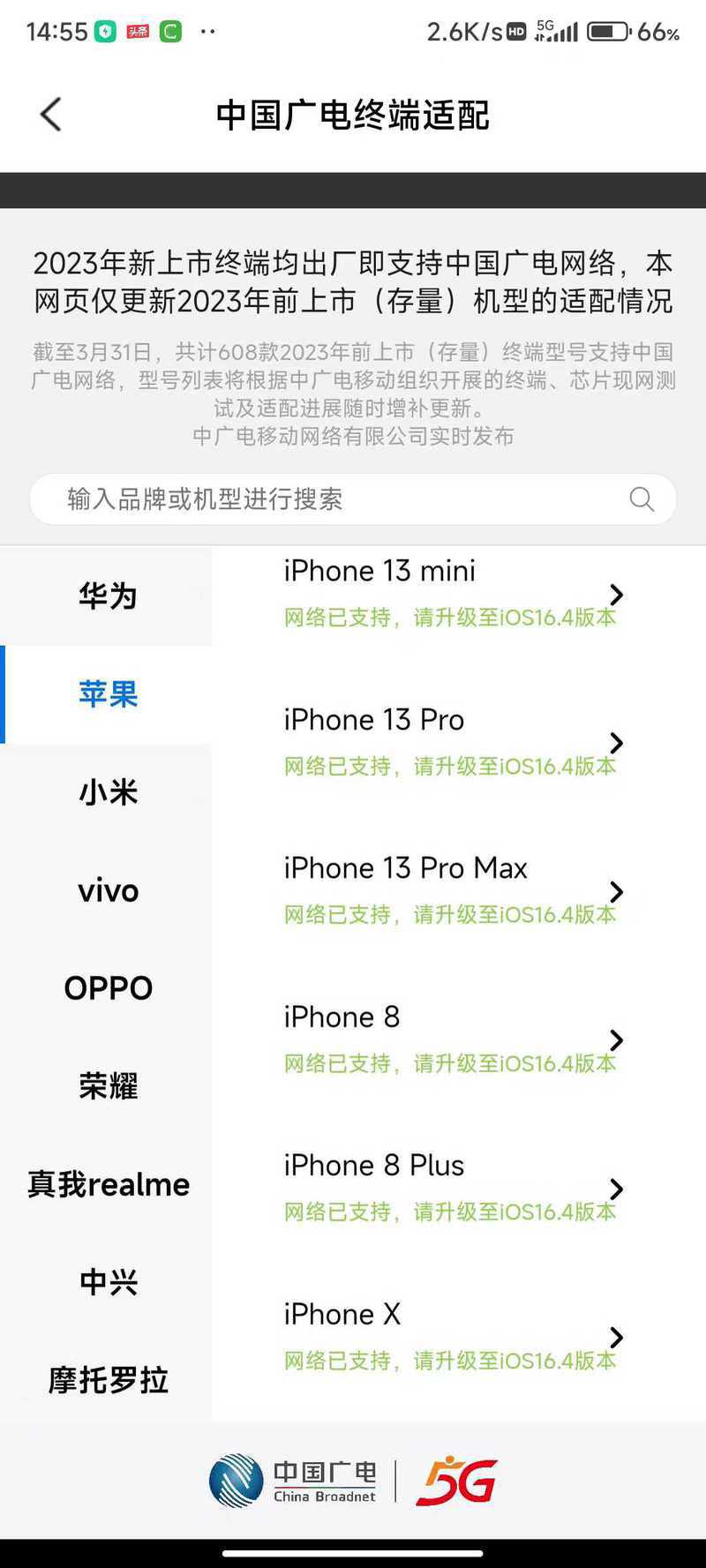Open the iPhone 8 Plus row
The width and height of the screenshot is (706, 1568).
[454, 1189]
